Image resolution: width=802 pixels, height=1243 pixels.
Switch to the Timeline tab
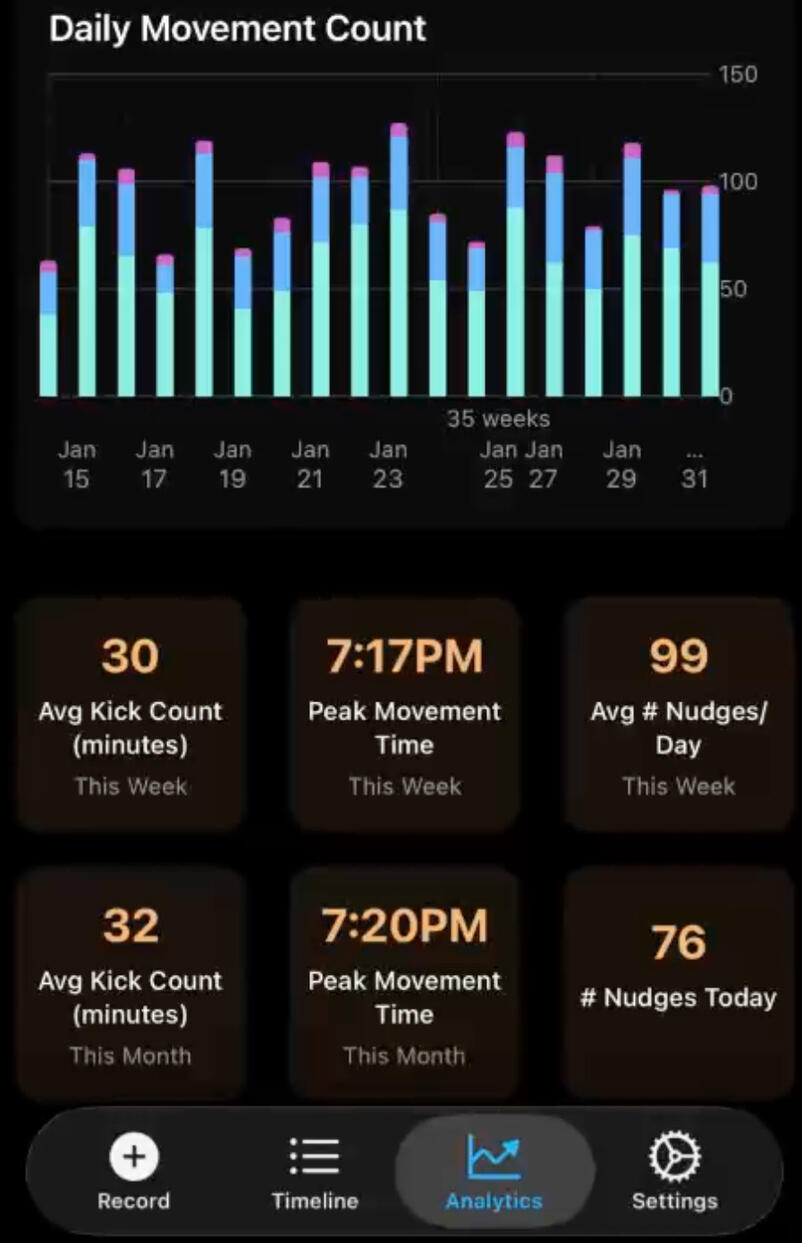point(314,1173)
